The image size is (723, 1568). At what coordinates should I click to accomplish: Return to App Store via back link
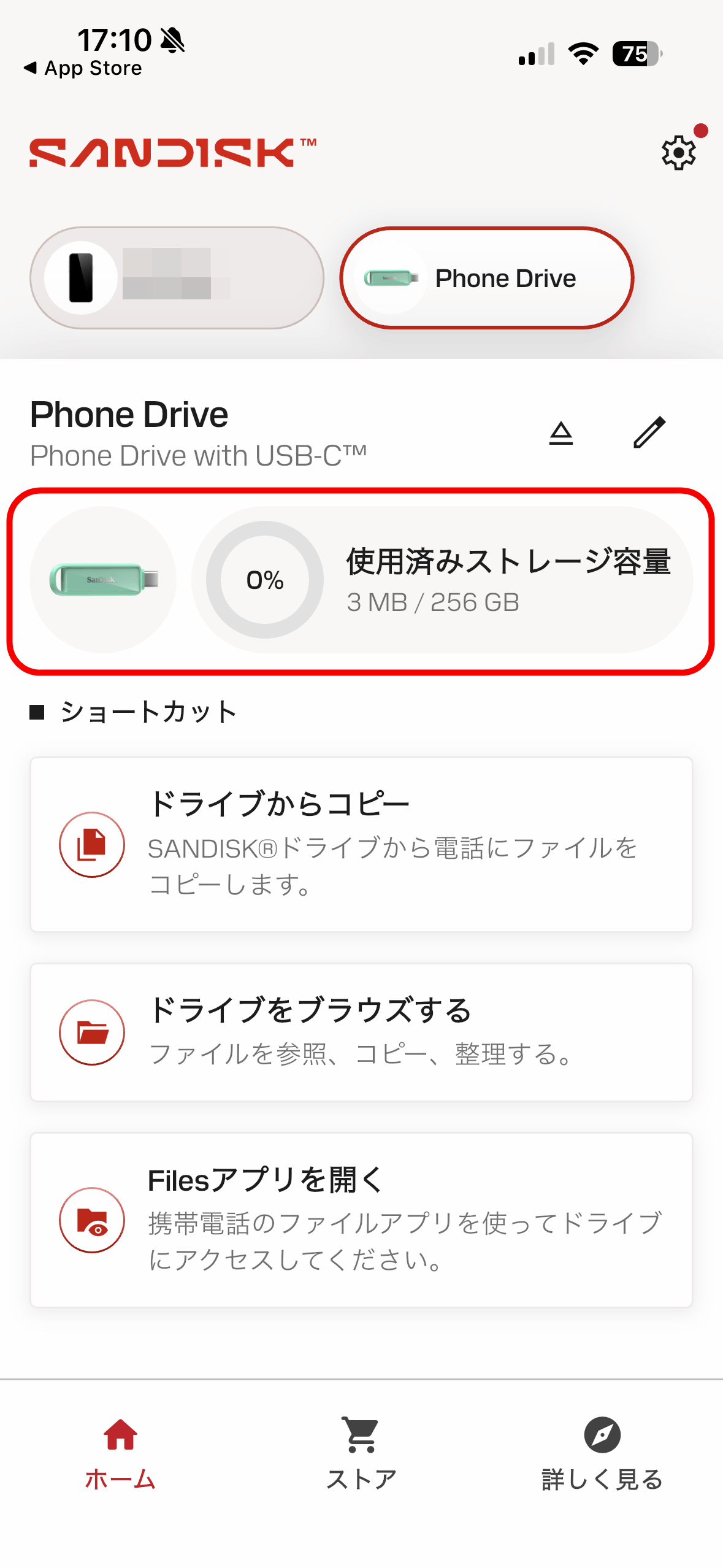pyautogui.click(x=83, y=68)
